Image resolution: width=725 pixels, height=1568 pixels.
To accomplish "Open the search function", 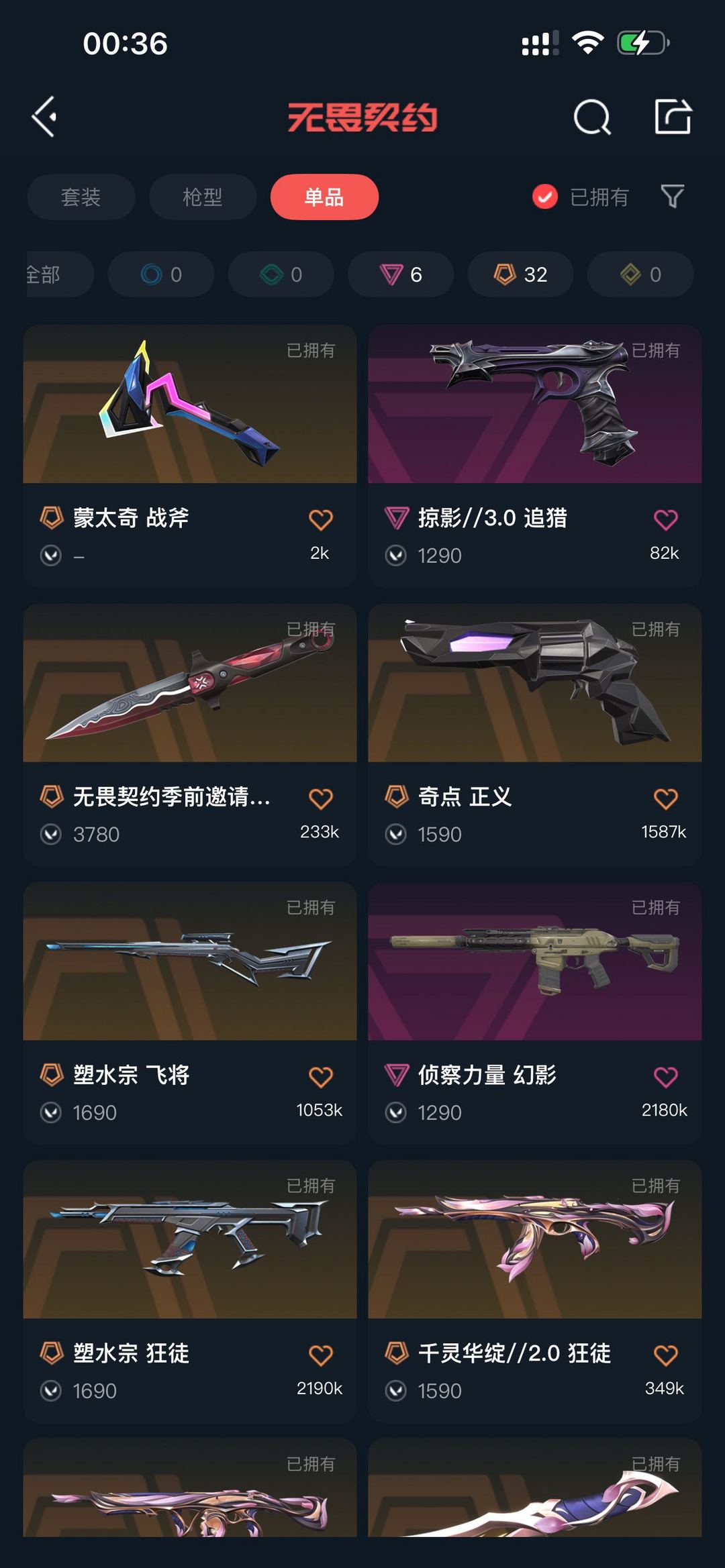I will (x=589, y=117).
